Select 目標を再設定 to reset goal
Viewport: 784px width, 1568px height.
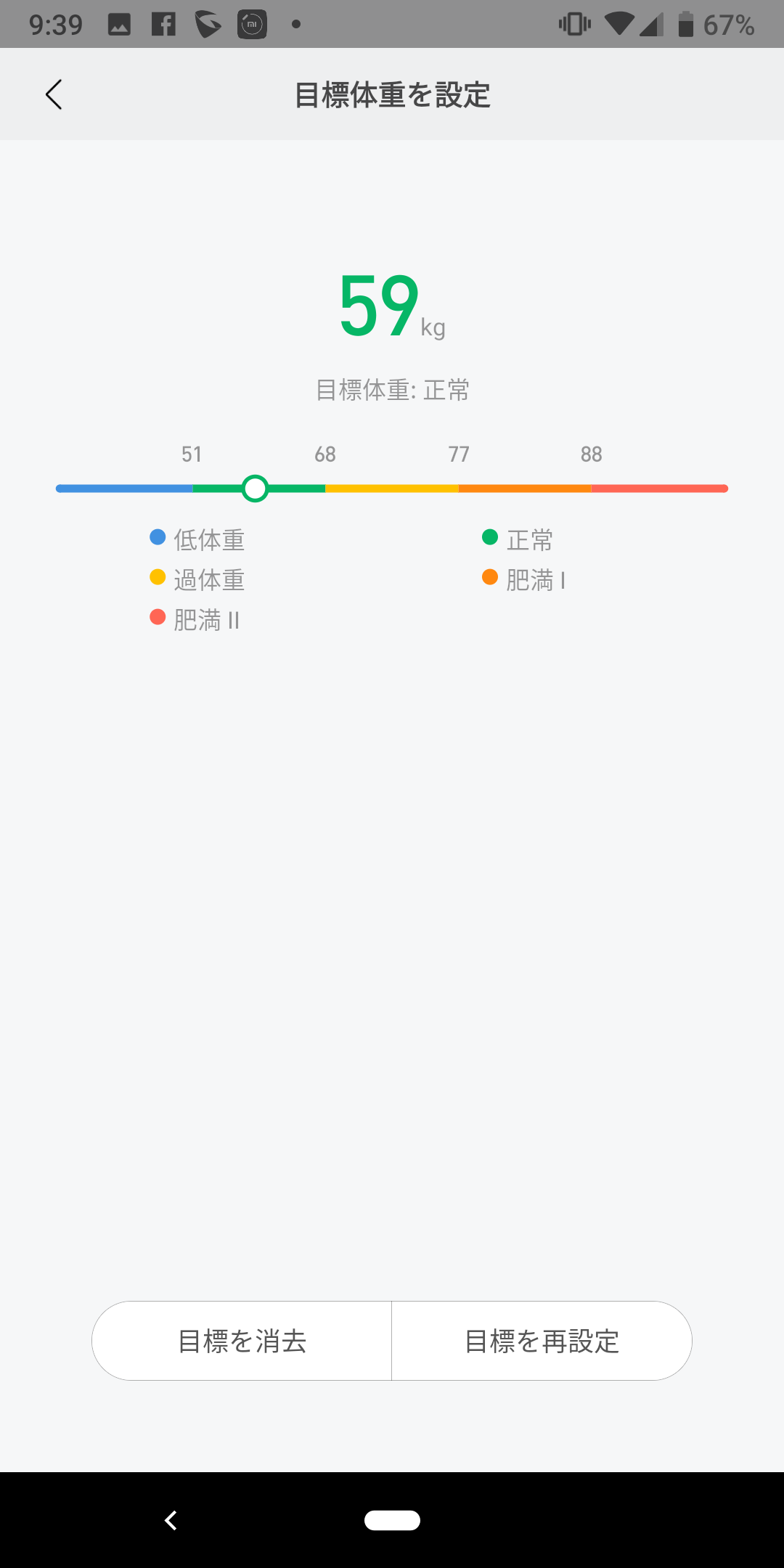tap(542, 1341)
